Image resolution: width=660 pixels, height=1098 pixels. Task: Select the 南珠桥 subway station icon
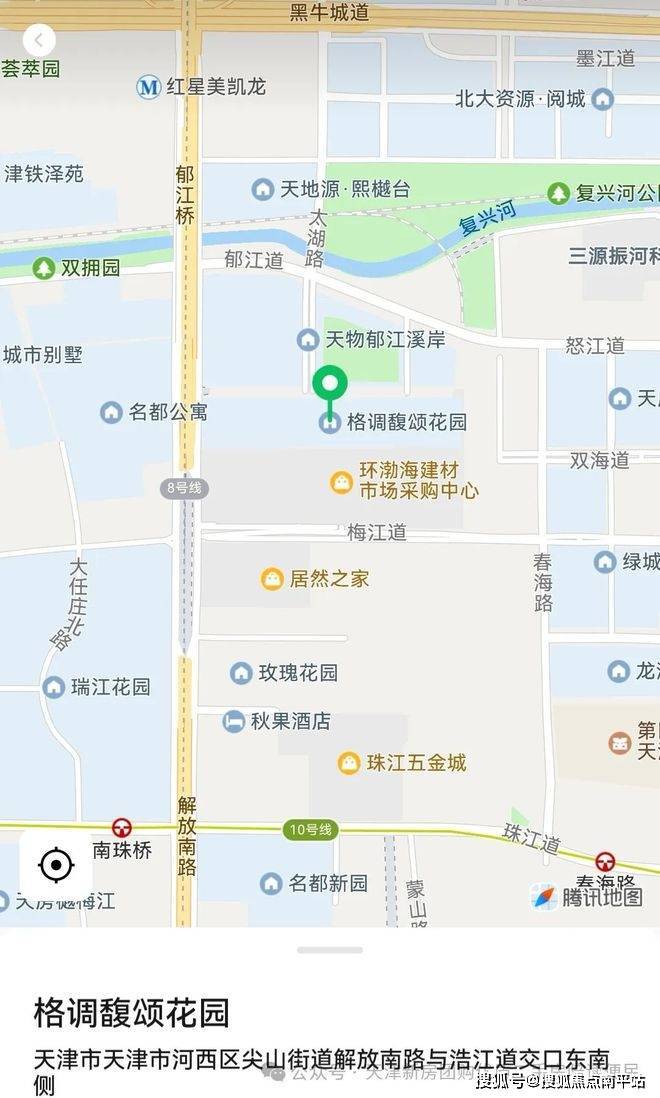[x=122, y=828]
